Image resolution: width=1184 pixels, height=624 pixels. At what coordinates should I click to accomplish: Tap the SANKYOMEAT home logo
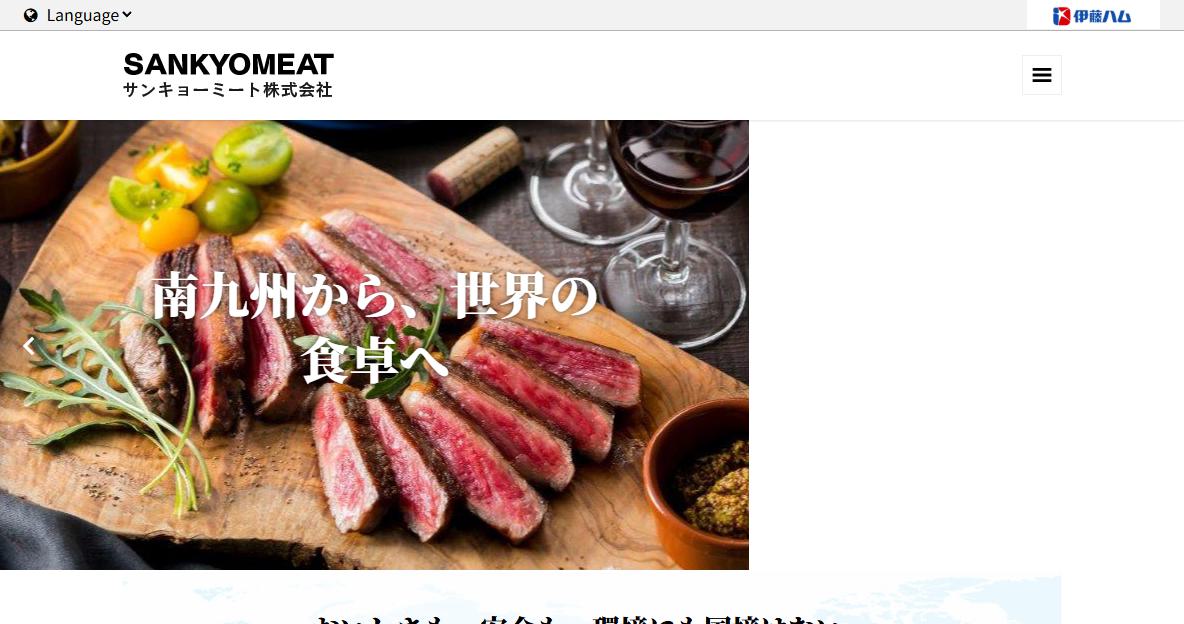pos(228,75)
